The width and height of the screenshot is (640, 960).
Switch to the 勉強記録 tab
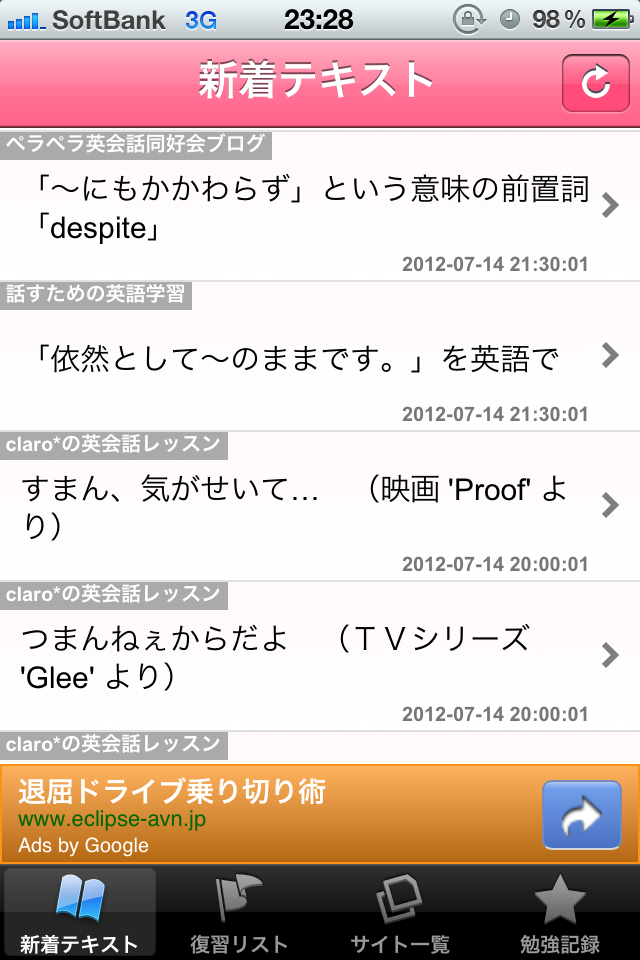coord(560,912)
